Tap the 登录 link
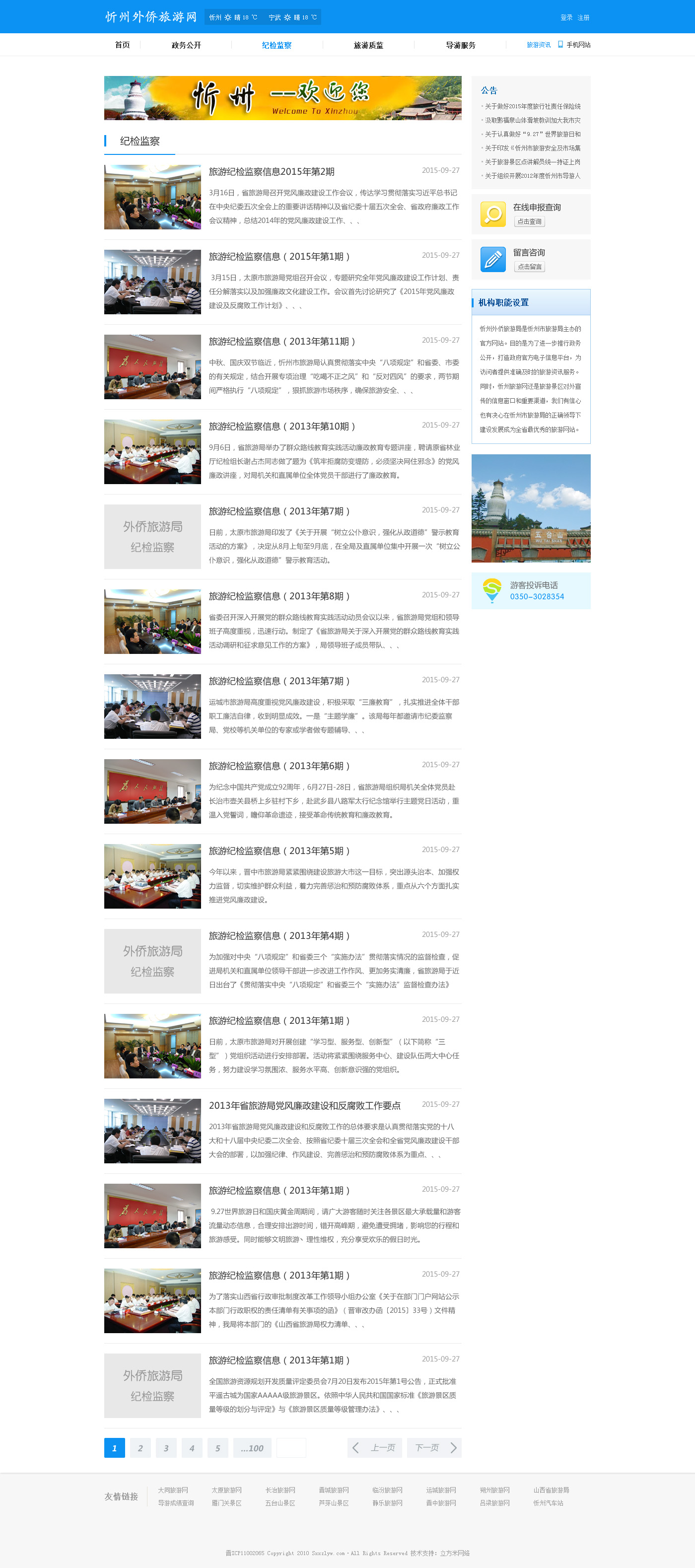 (566, 18)
